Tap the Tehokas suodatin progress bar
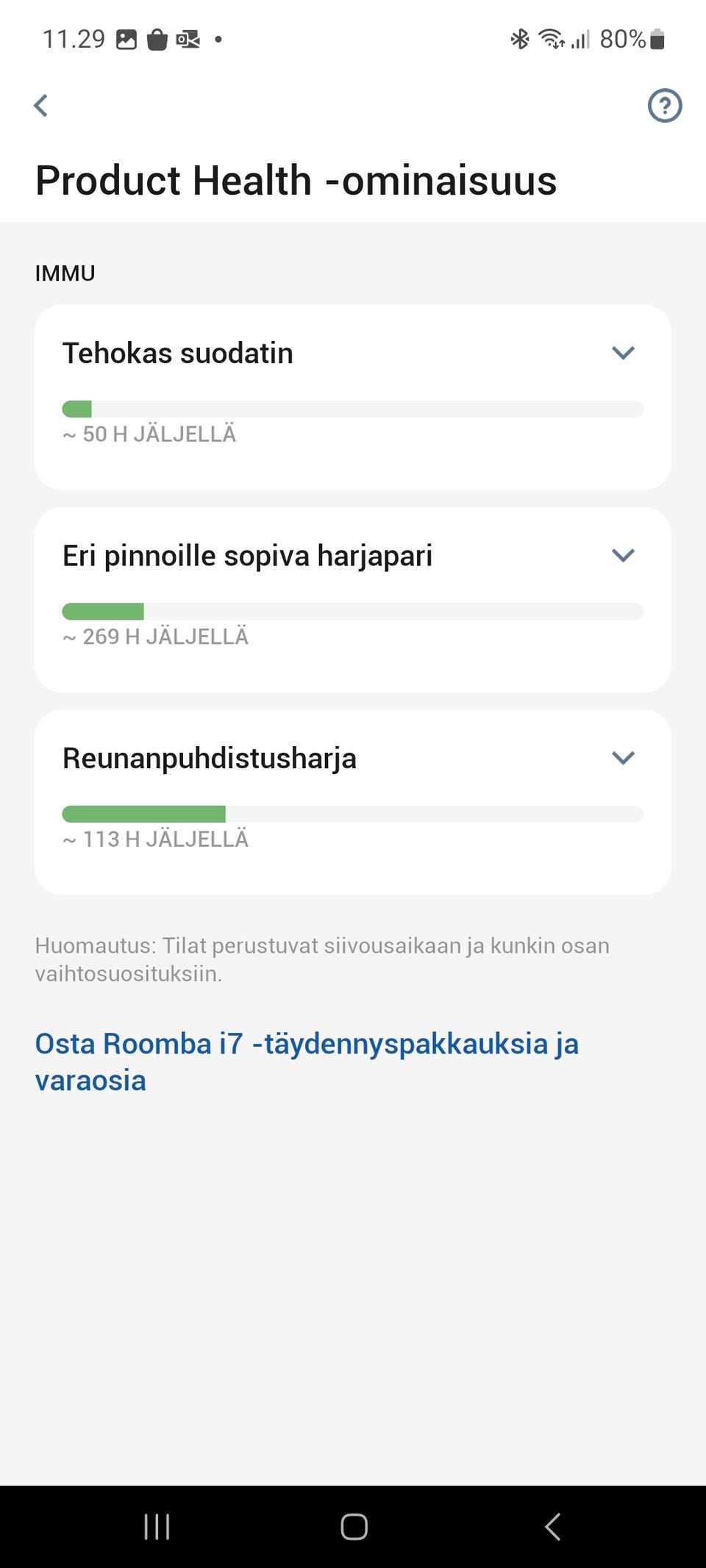Image resolution: width=706 pixels, height=1568 pixels. click(x=353, y=409)
